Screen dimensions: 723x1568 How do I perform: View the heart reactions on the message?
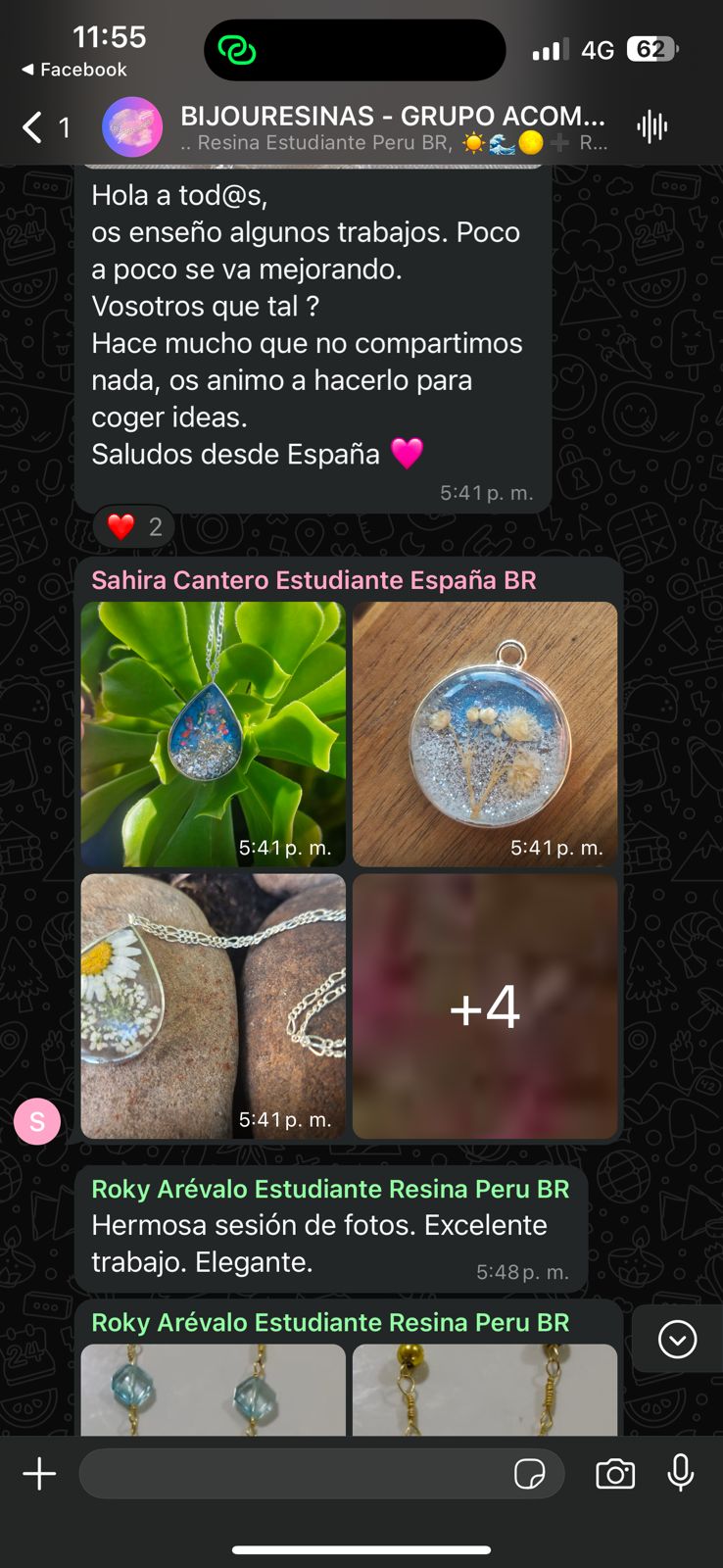[x=134, y=527]
